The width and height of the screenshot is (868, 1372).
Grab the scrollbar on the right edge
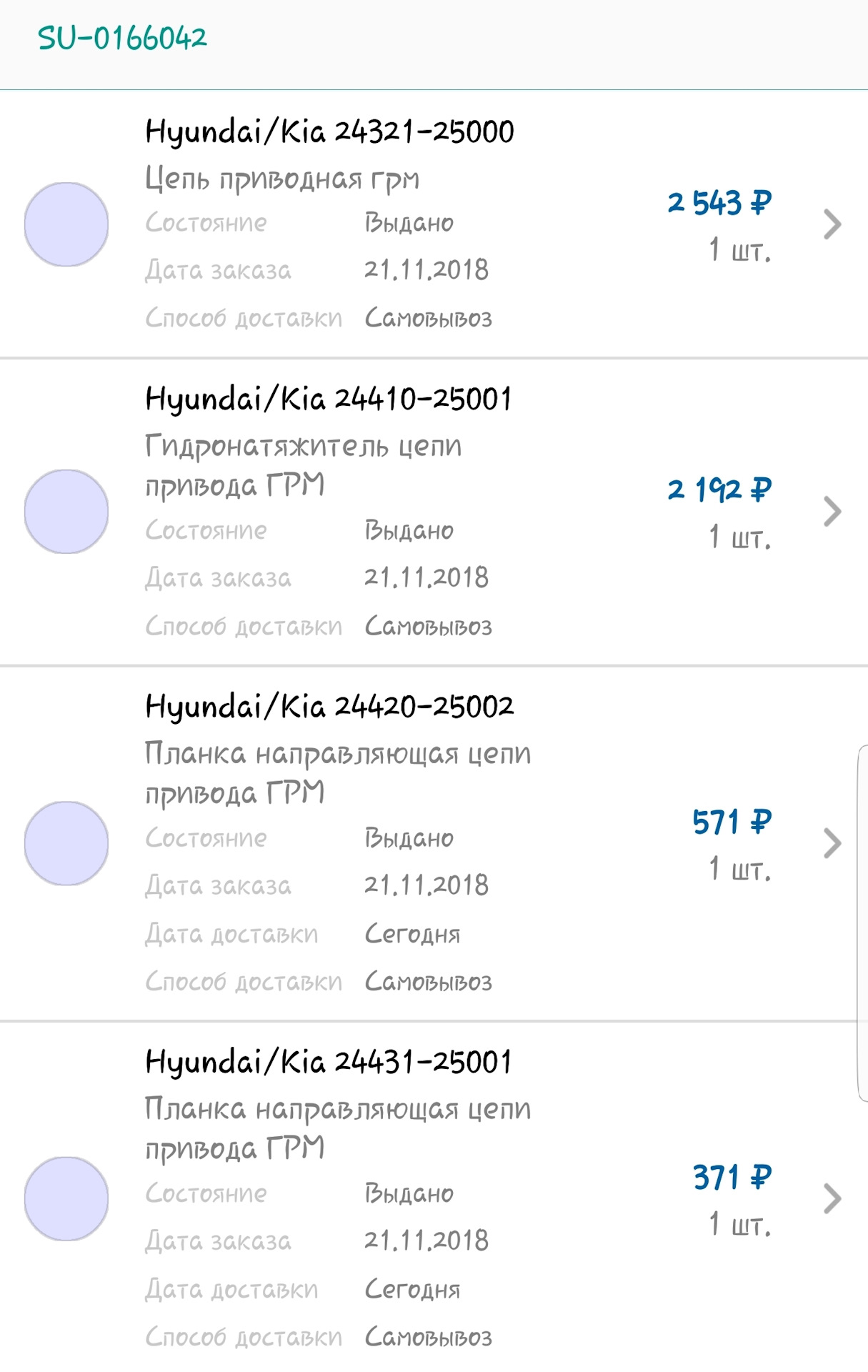click(x=862, y=922)
